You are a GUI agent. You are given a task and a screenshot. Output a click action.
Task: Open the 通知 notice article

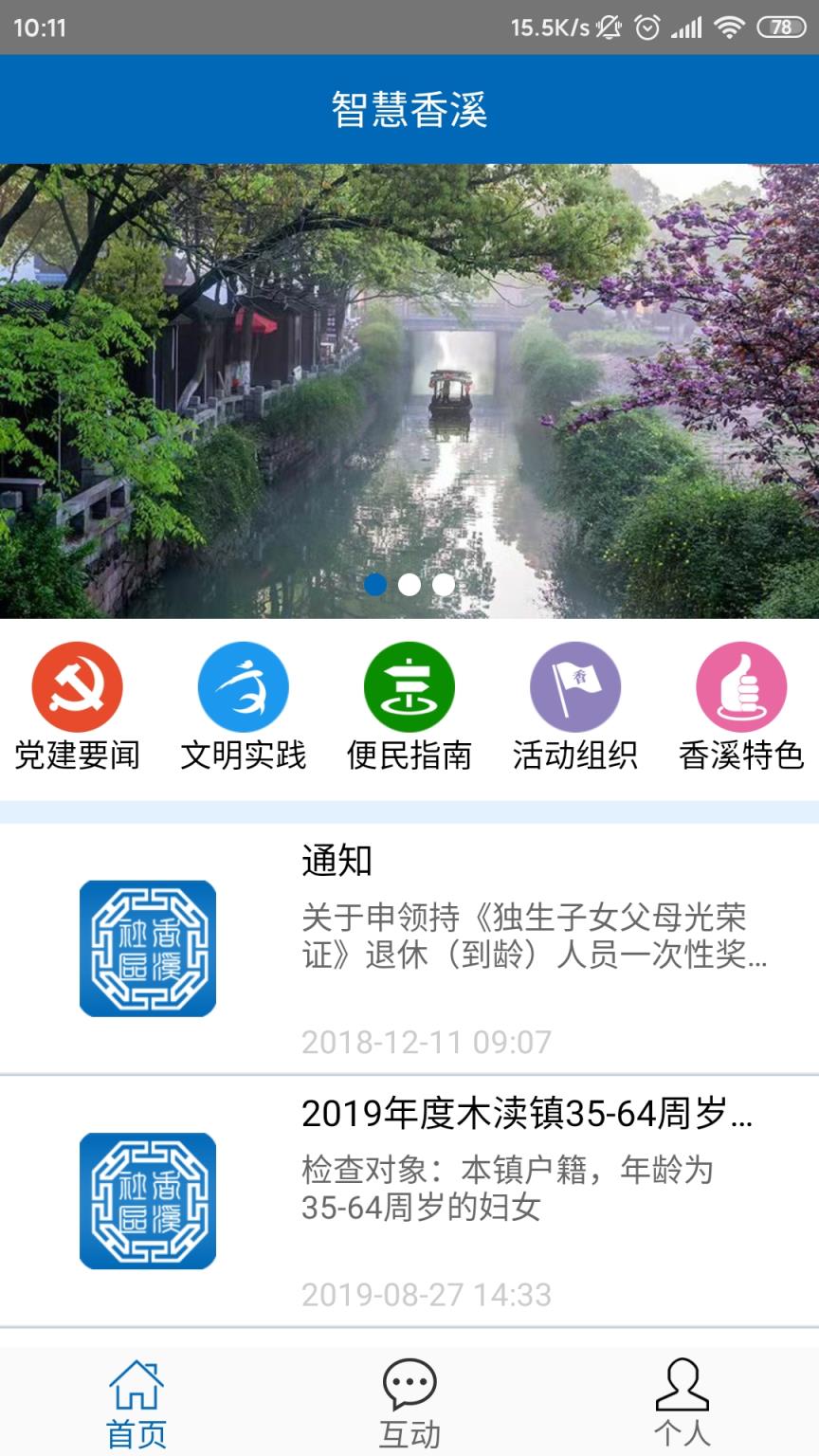pyautogui.click(x=474, y=948)
